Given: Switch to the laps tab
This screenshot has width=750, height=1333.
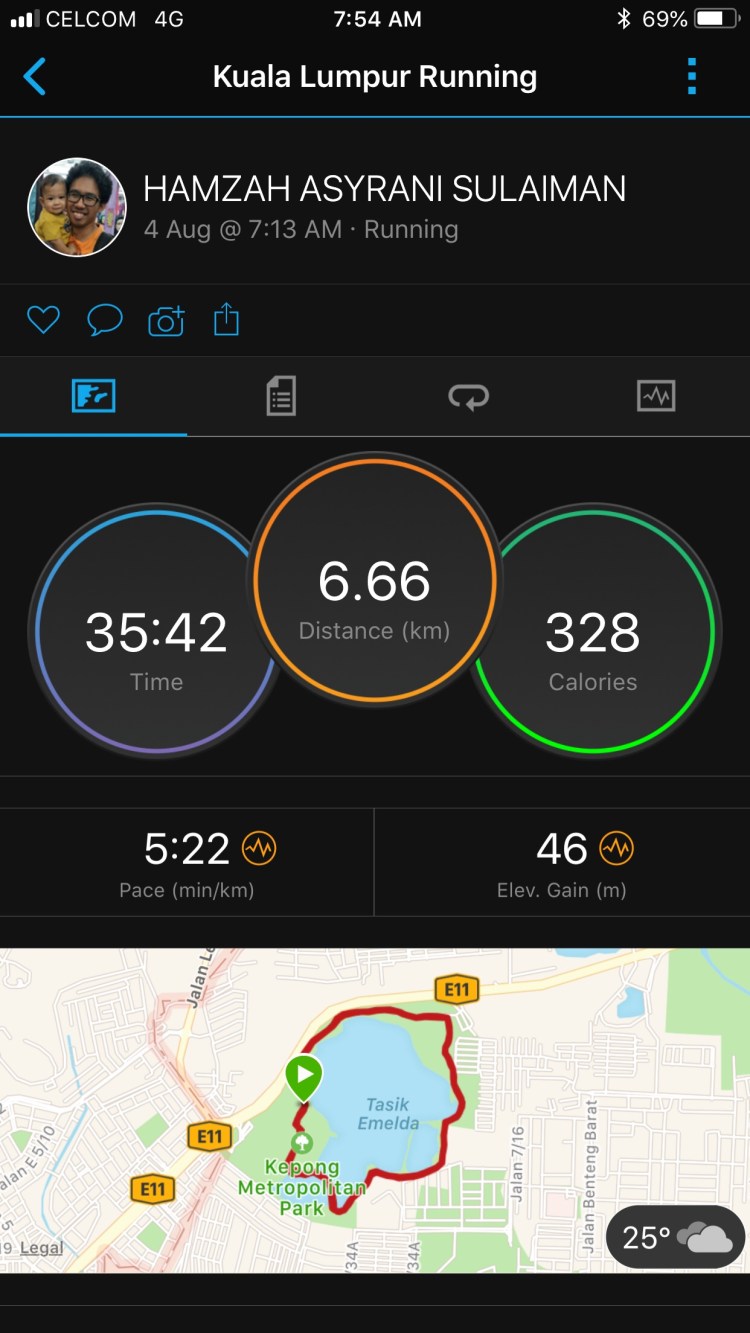Looking at the screenshot, I should click(x=468, y=397).
